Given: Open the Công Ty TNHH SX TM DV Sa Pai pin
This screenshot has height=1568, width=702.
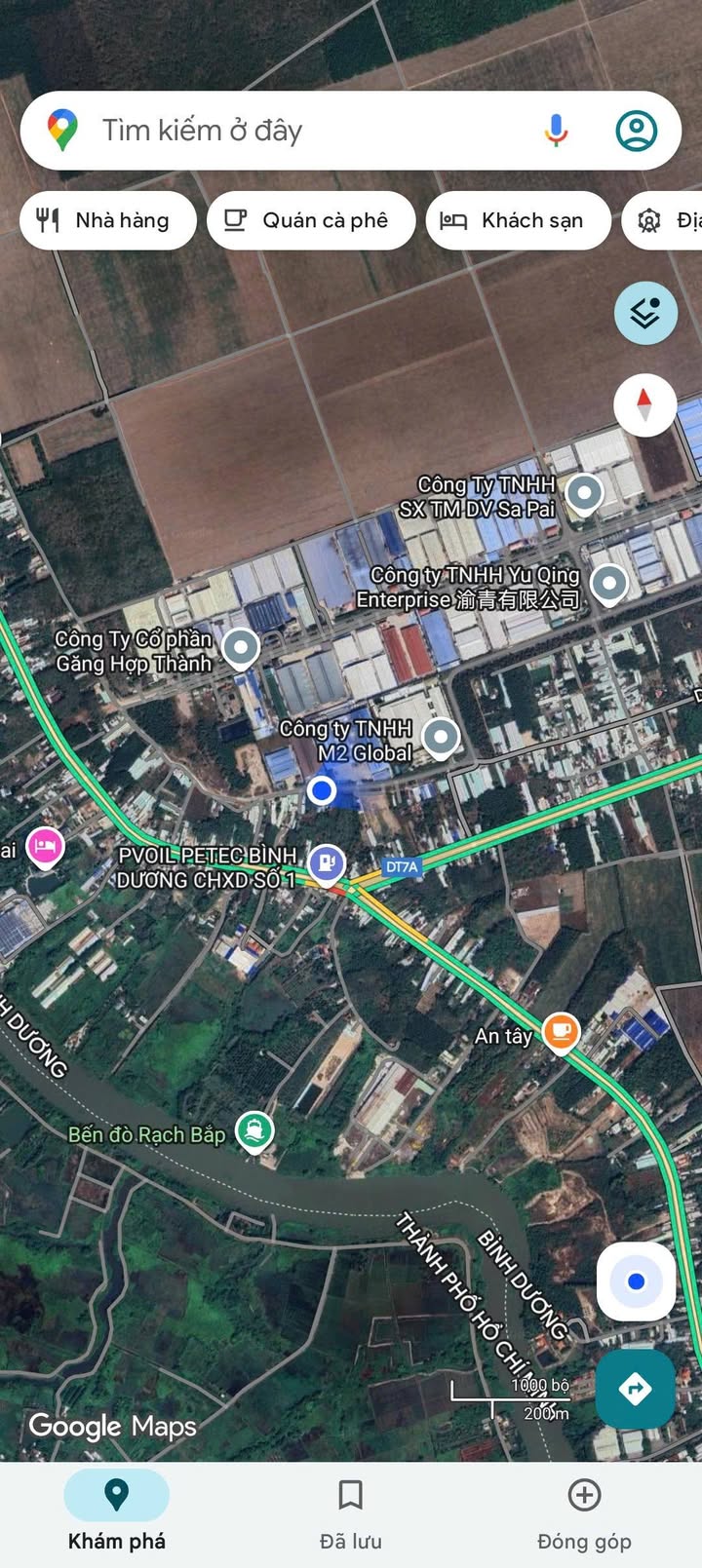Looking at the screenshot, I should coord(585,493).
